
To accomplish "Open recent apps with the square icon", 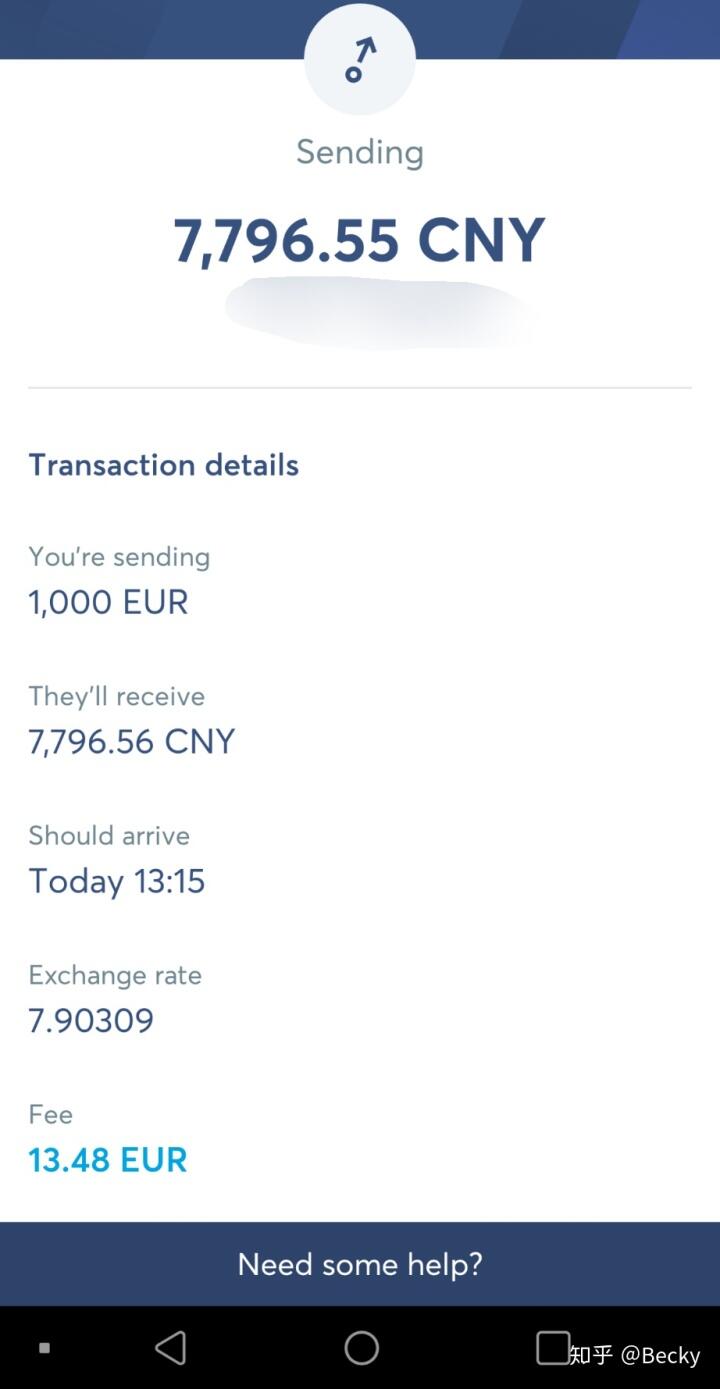I will coord(552,1348).
